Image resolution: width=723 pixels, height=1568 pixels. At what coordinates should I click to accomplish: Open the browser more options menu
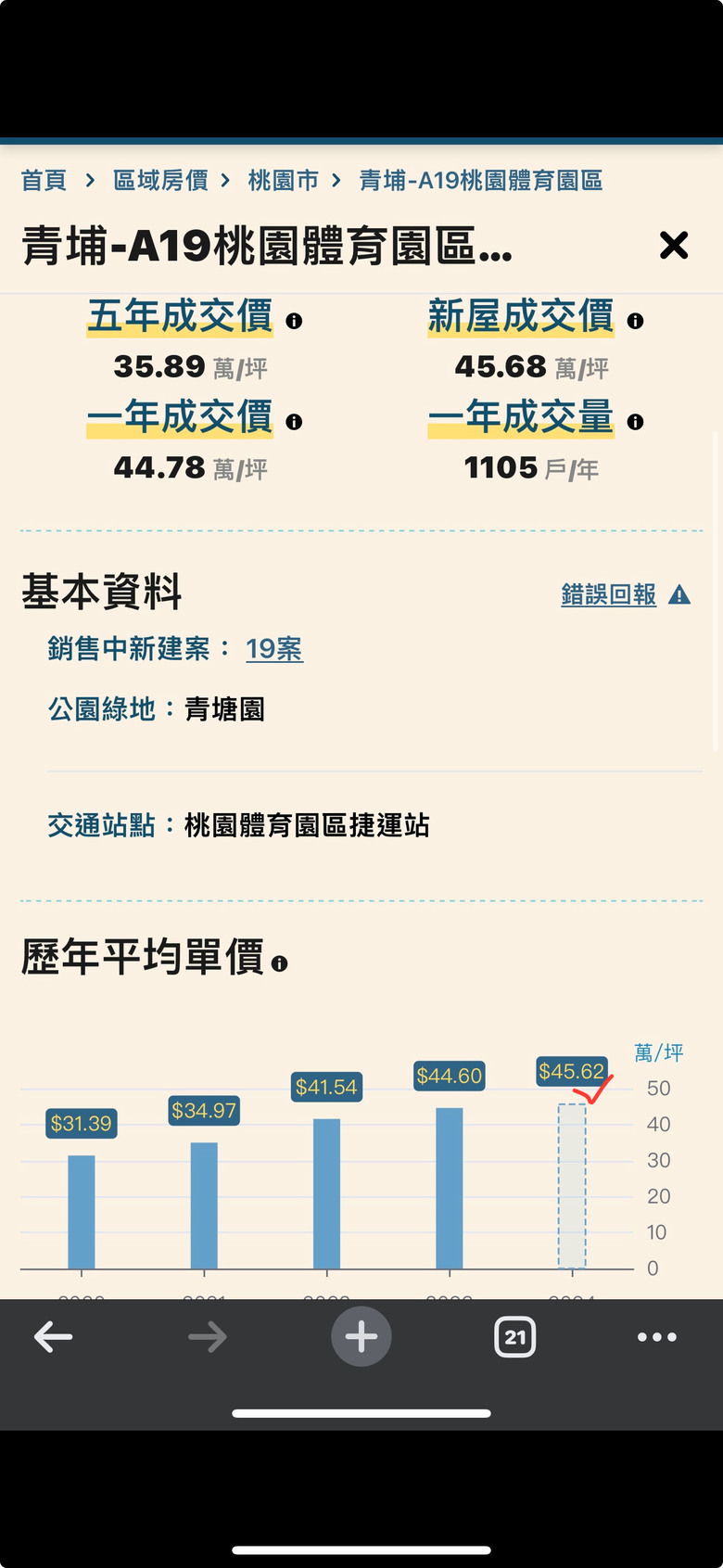click(656, 1336)
